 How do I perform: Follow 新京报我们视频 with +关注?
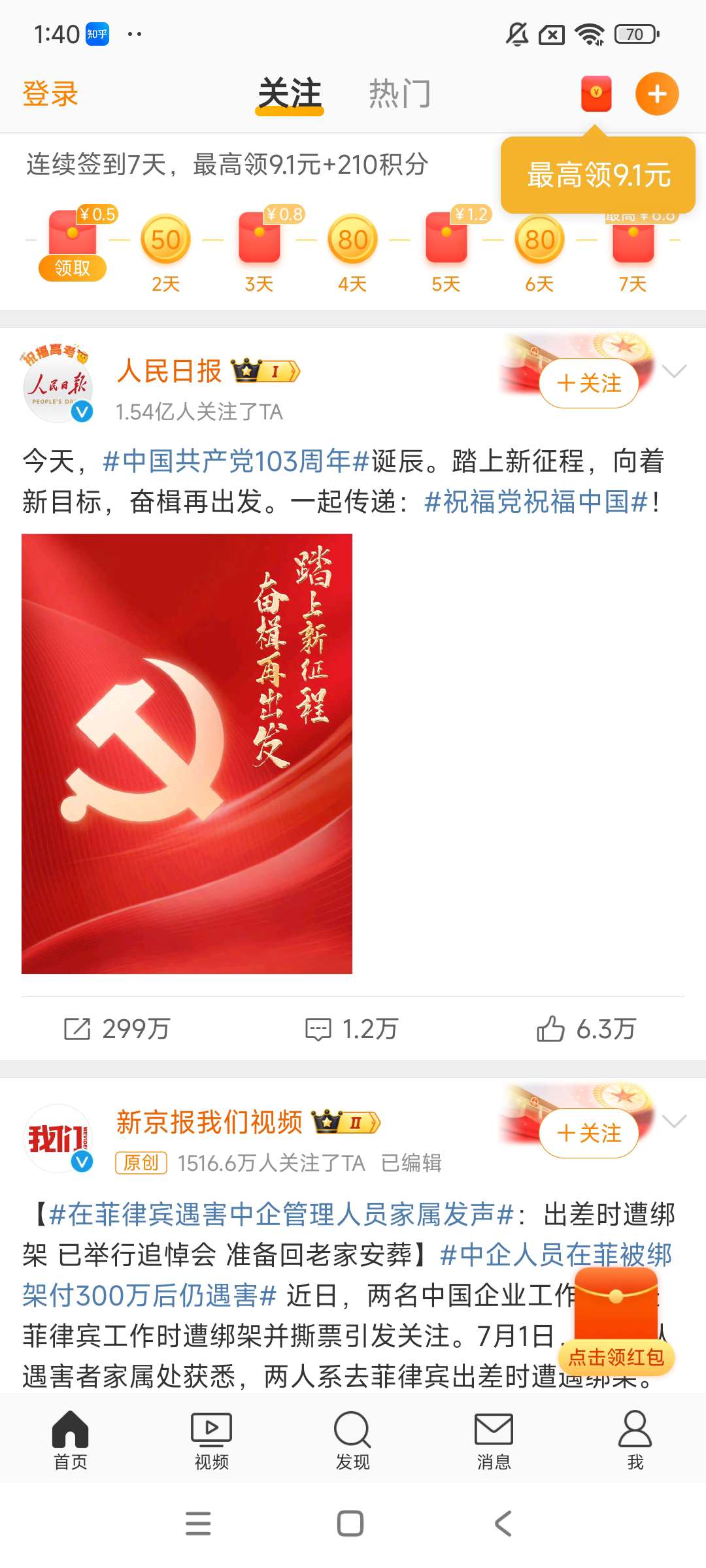pyautogui.click(x=589, y=1133)
